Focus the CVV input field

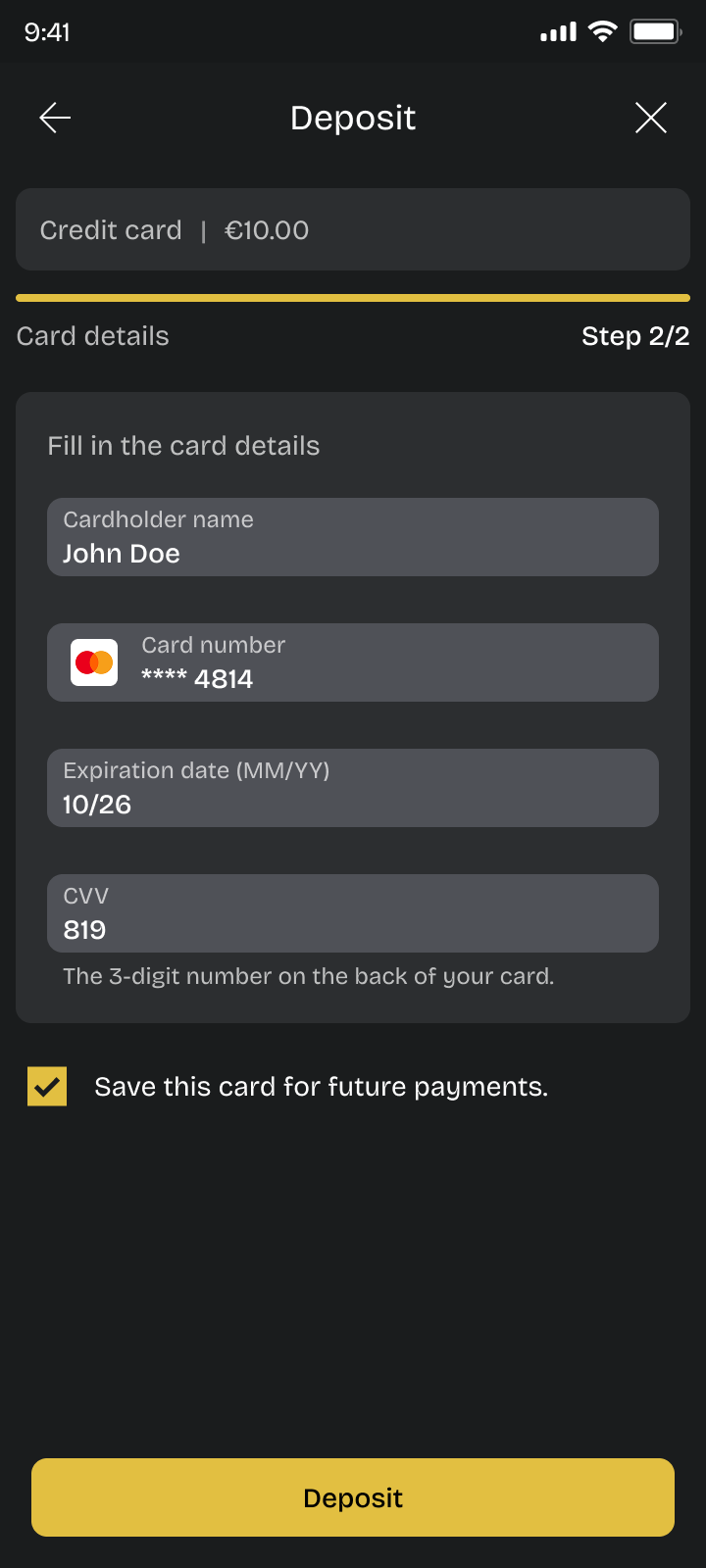coord(353,913)
